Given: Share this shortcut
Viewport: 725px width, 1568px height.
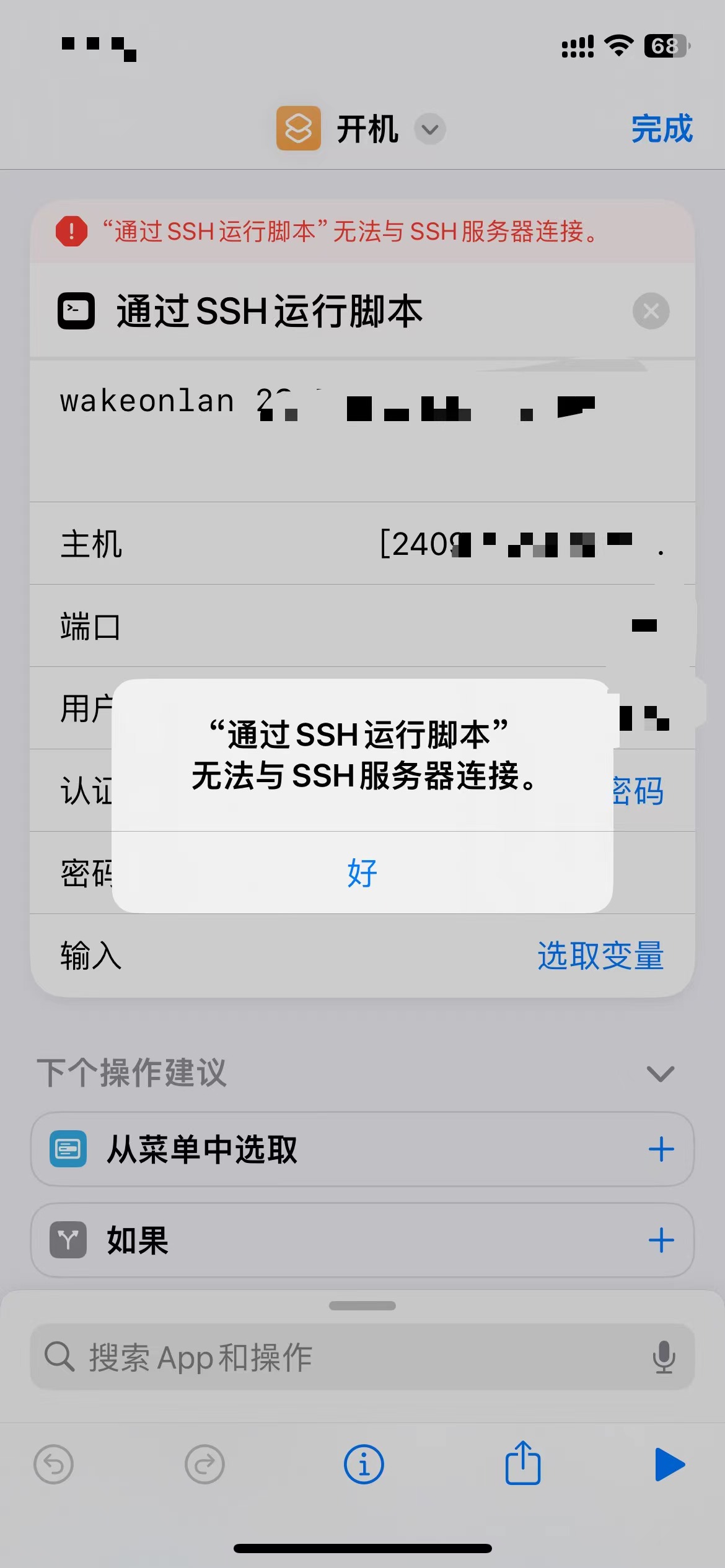Looking at the screenshot, I should (x=522, y=1463).
